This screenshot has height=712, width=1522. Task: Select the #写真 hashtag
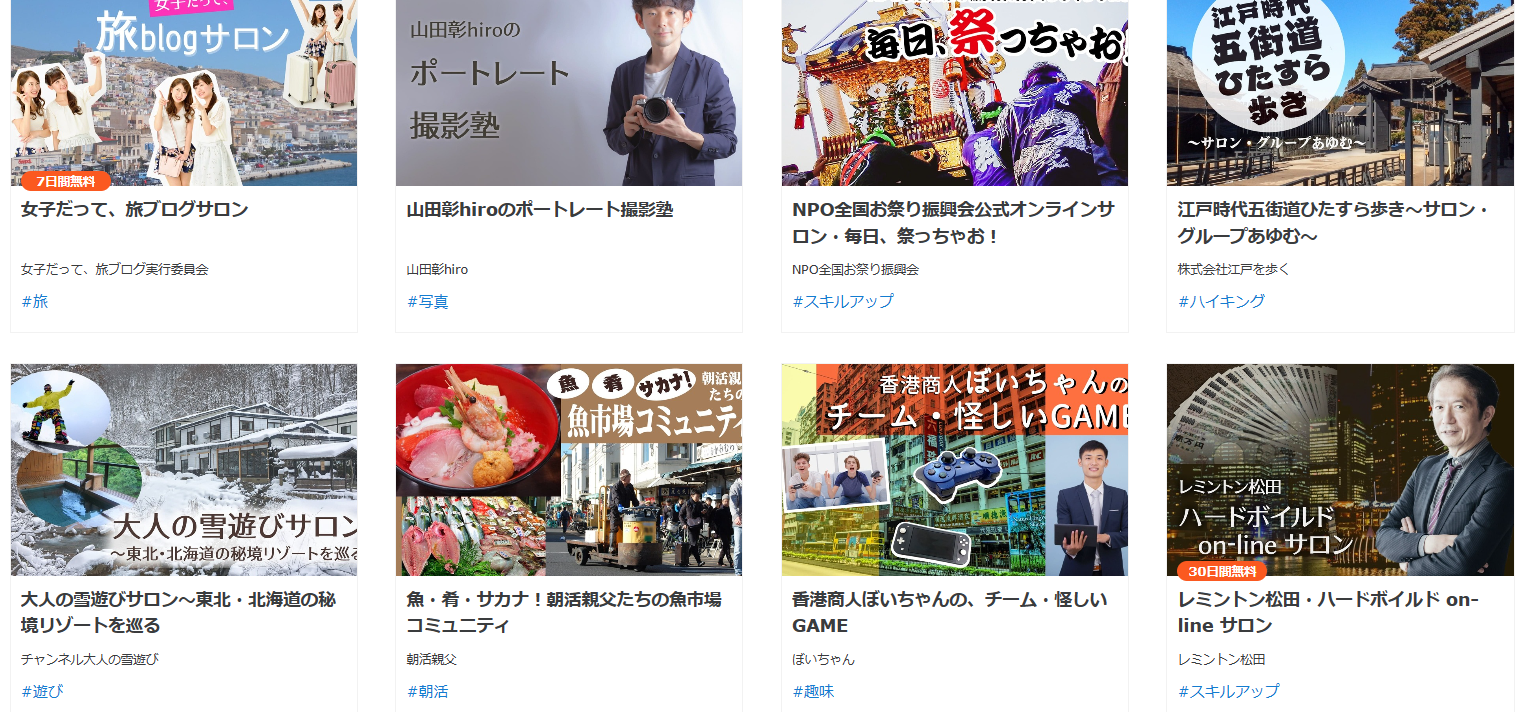pyautogui.click(x=428, y=301)
